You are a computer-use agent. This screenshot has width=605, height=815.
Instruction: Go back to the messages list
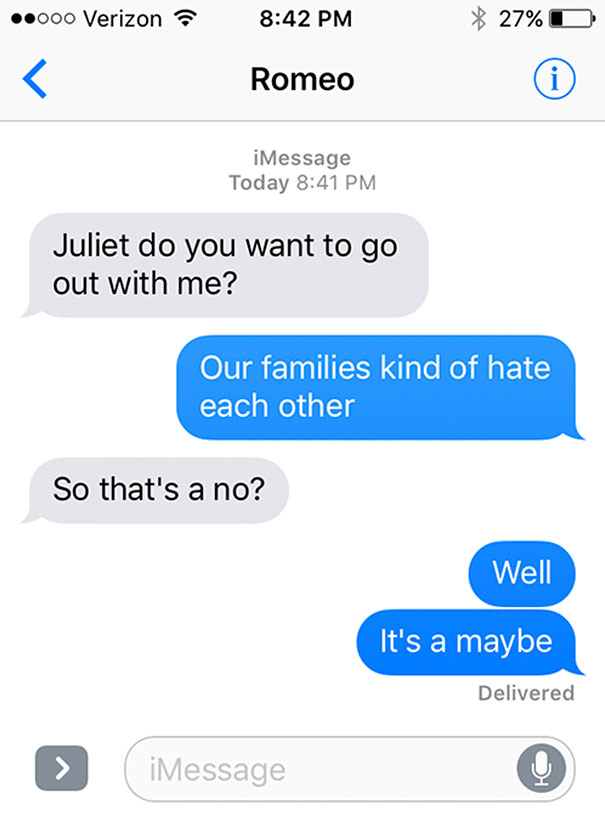tap(36, 80)
